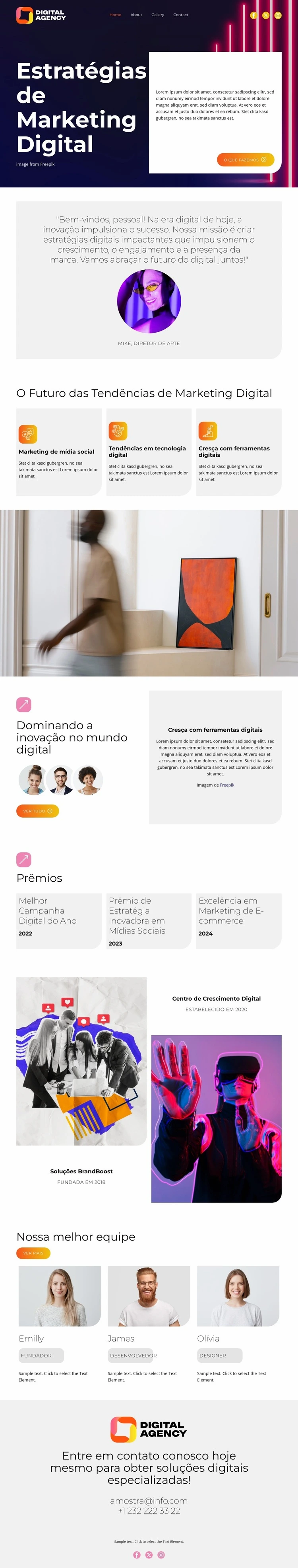Open the footer Facebook icon
The height and width of the screenshot is (1568, 298).
point(137,1554)
